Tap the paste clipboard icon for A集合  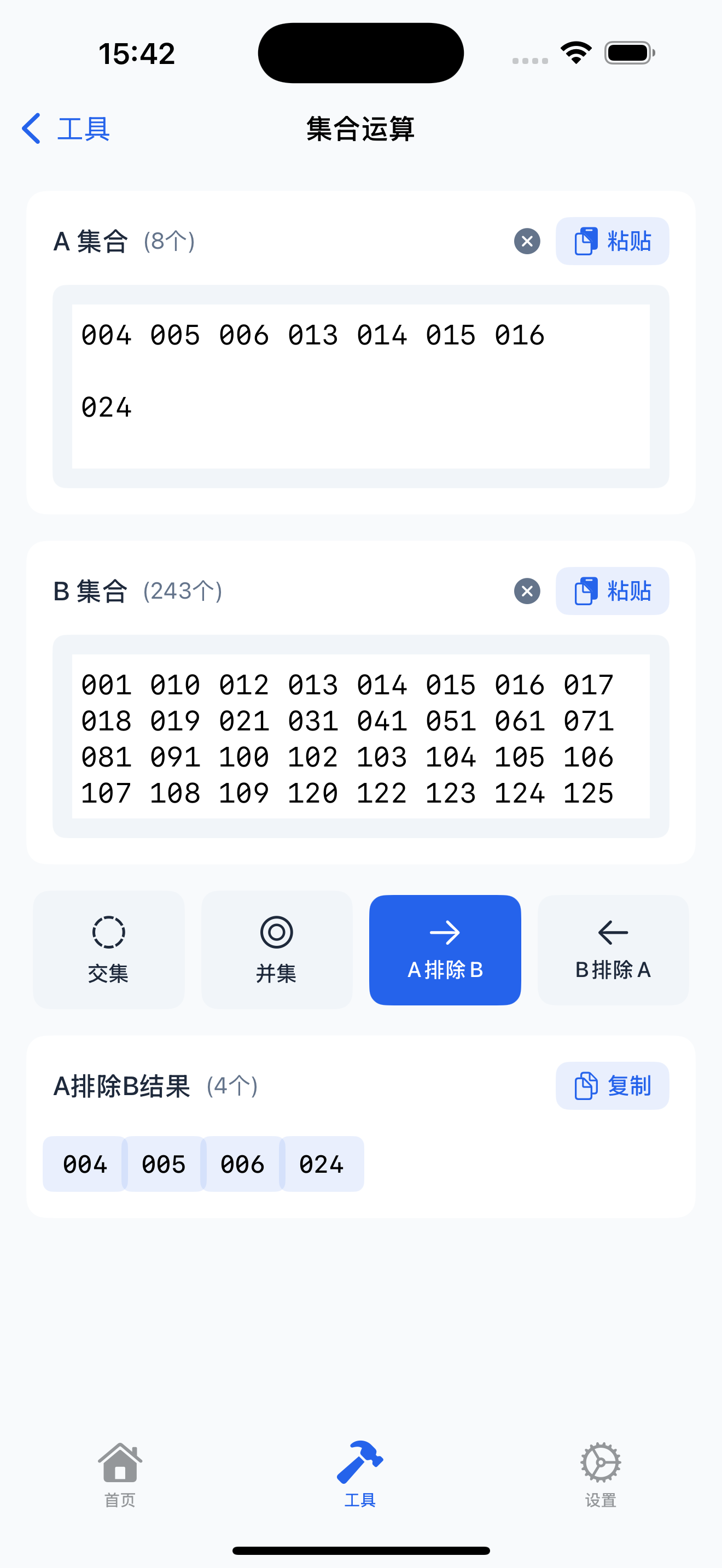586,241
